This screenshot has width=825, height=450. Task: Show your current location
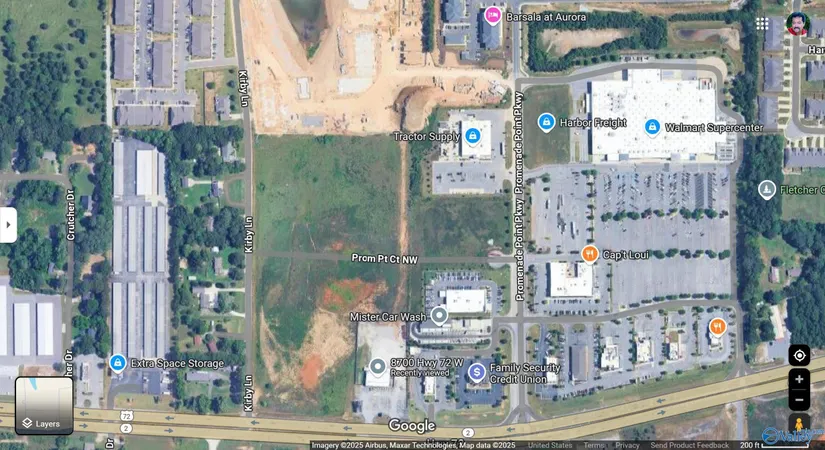pyautogui.click(x=799, y=355)
